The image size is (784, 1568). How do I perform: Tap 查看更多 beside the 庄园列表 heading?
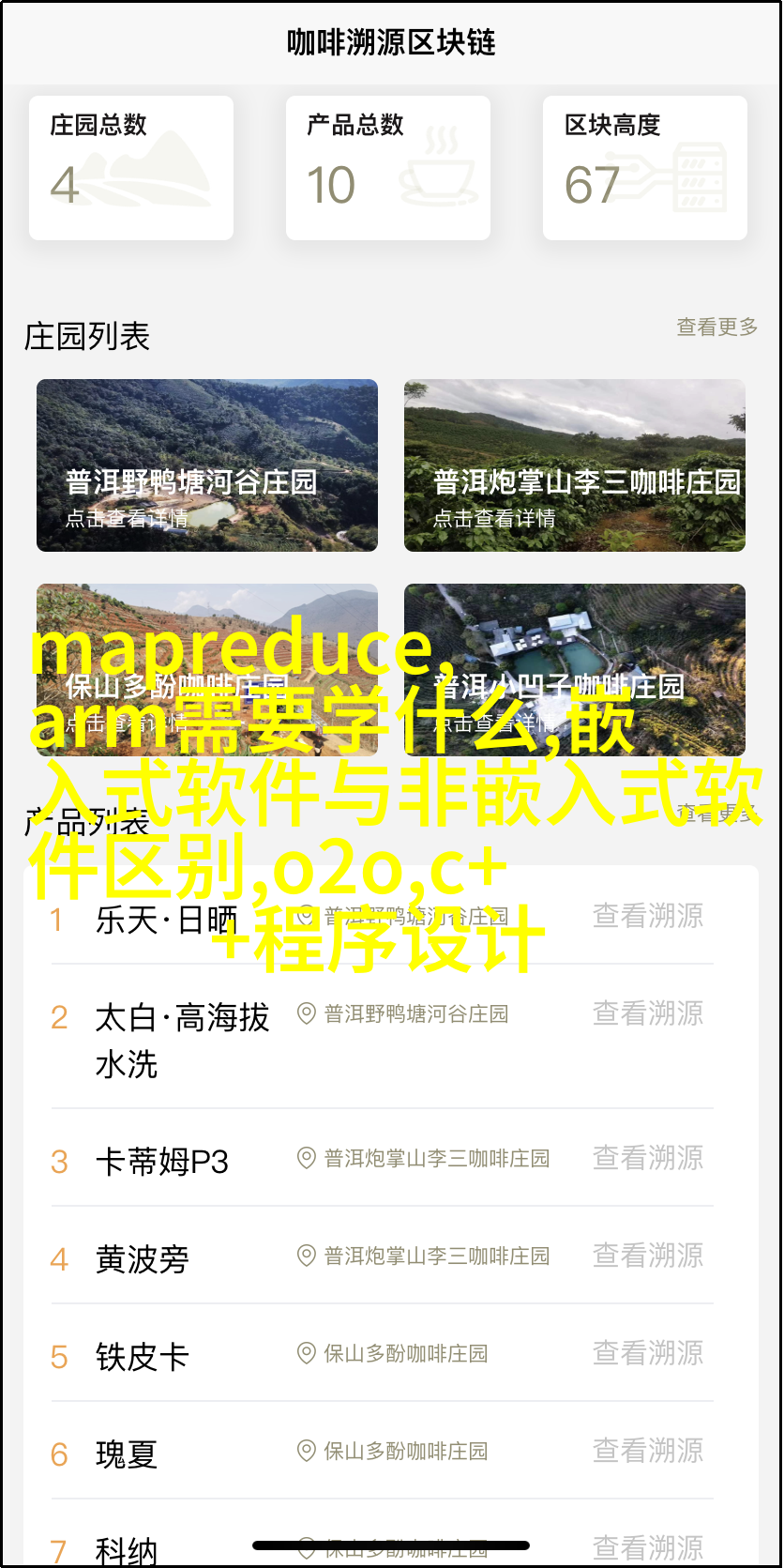click(x=716, y=327)
